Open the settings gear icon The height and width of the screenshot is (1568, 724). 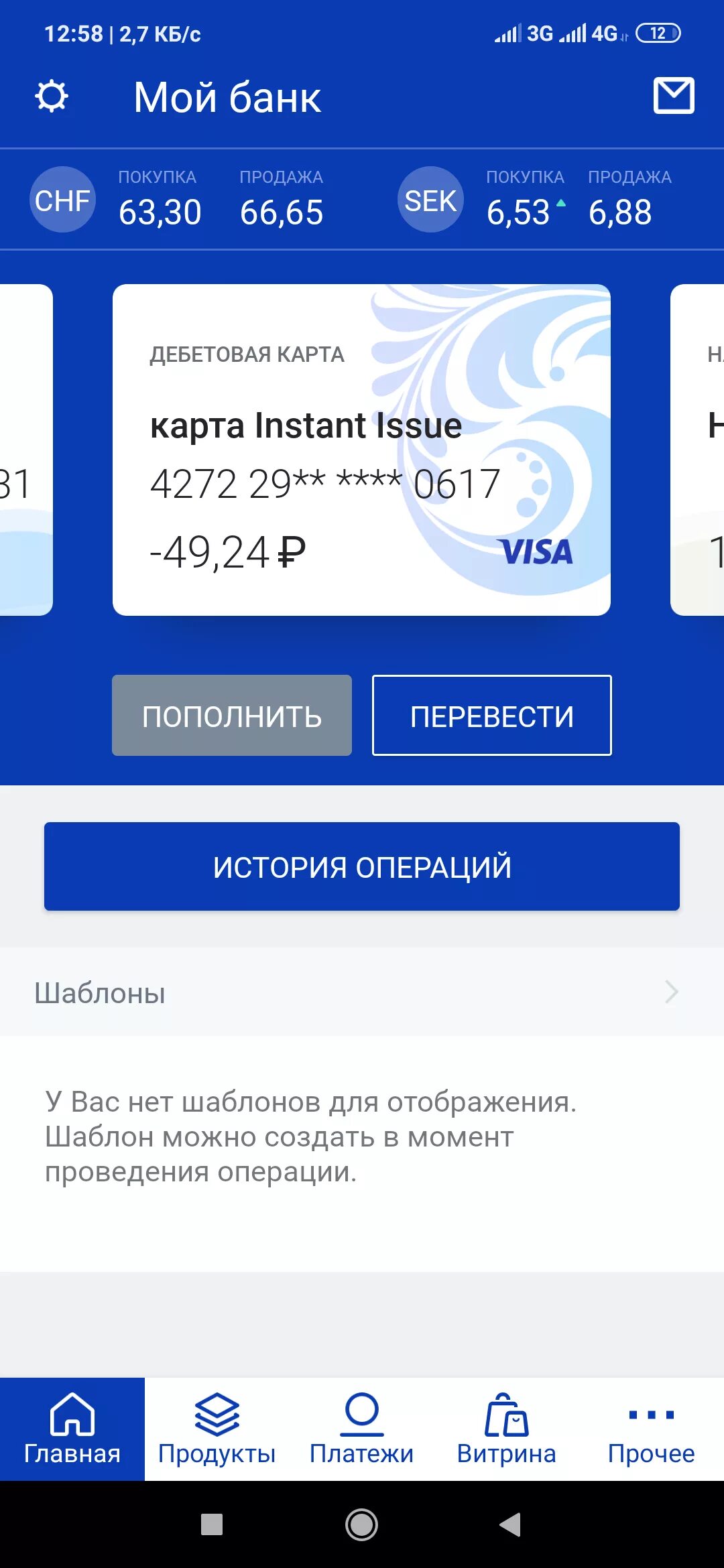point(52,96)
